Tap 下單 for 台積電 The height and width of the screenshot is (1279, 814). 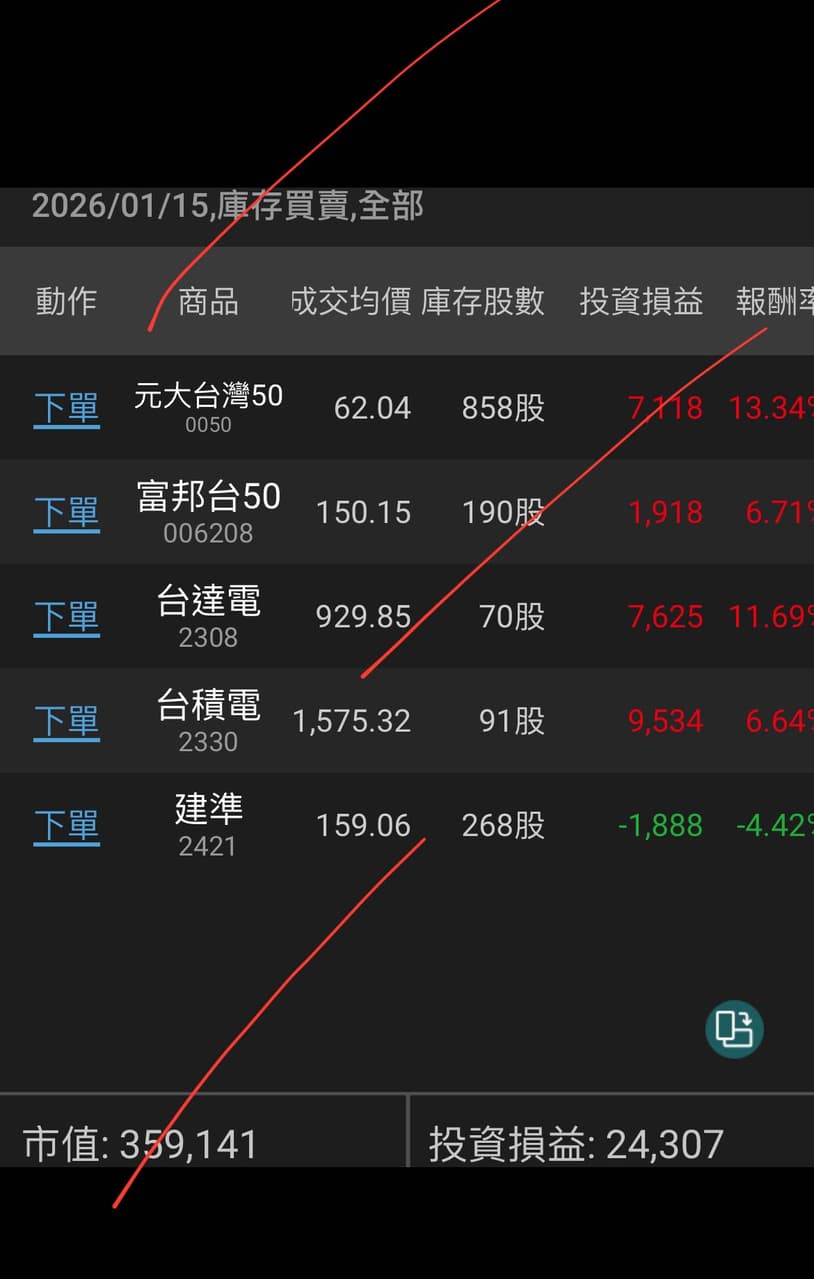click(x=66, y=722)
